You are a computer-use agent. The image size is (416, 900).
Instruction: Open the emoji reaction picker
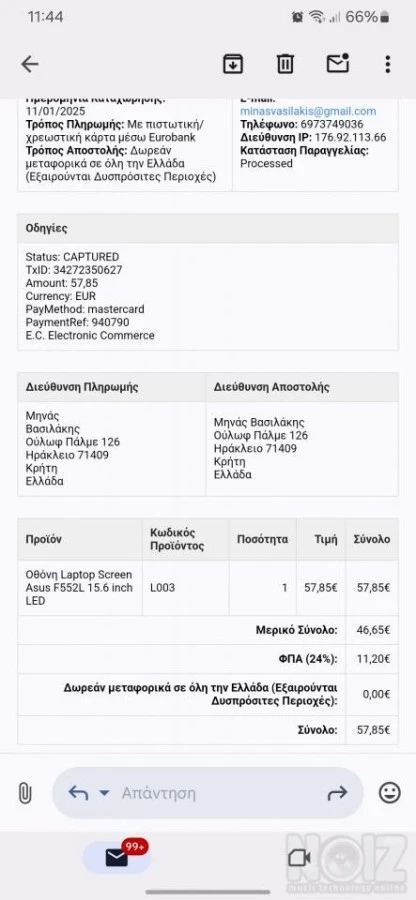tap(390, 793)
